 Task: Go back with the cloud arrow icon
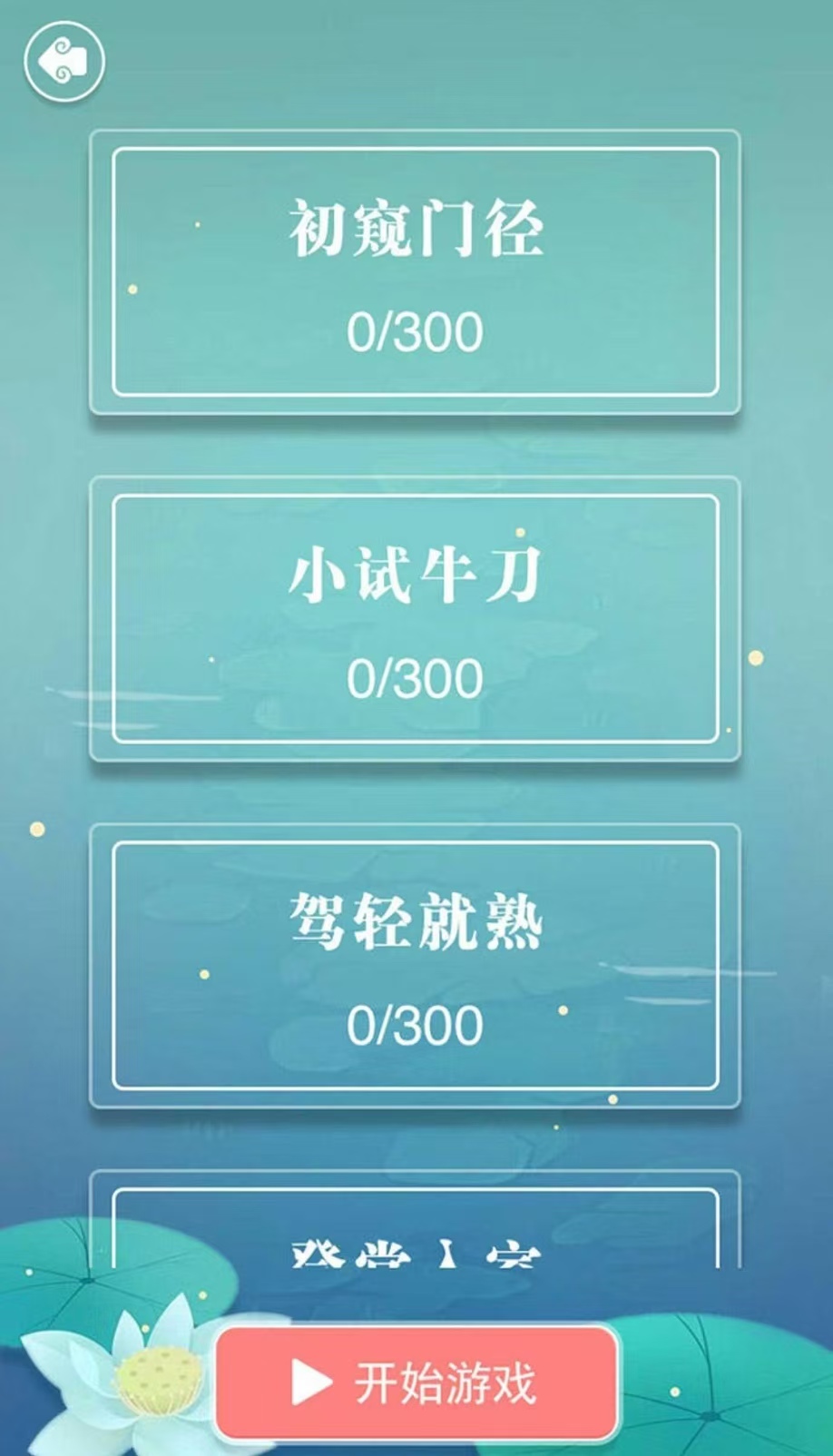pyautogui.click(x=64, y=62)
